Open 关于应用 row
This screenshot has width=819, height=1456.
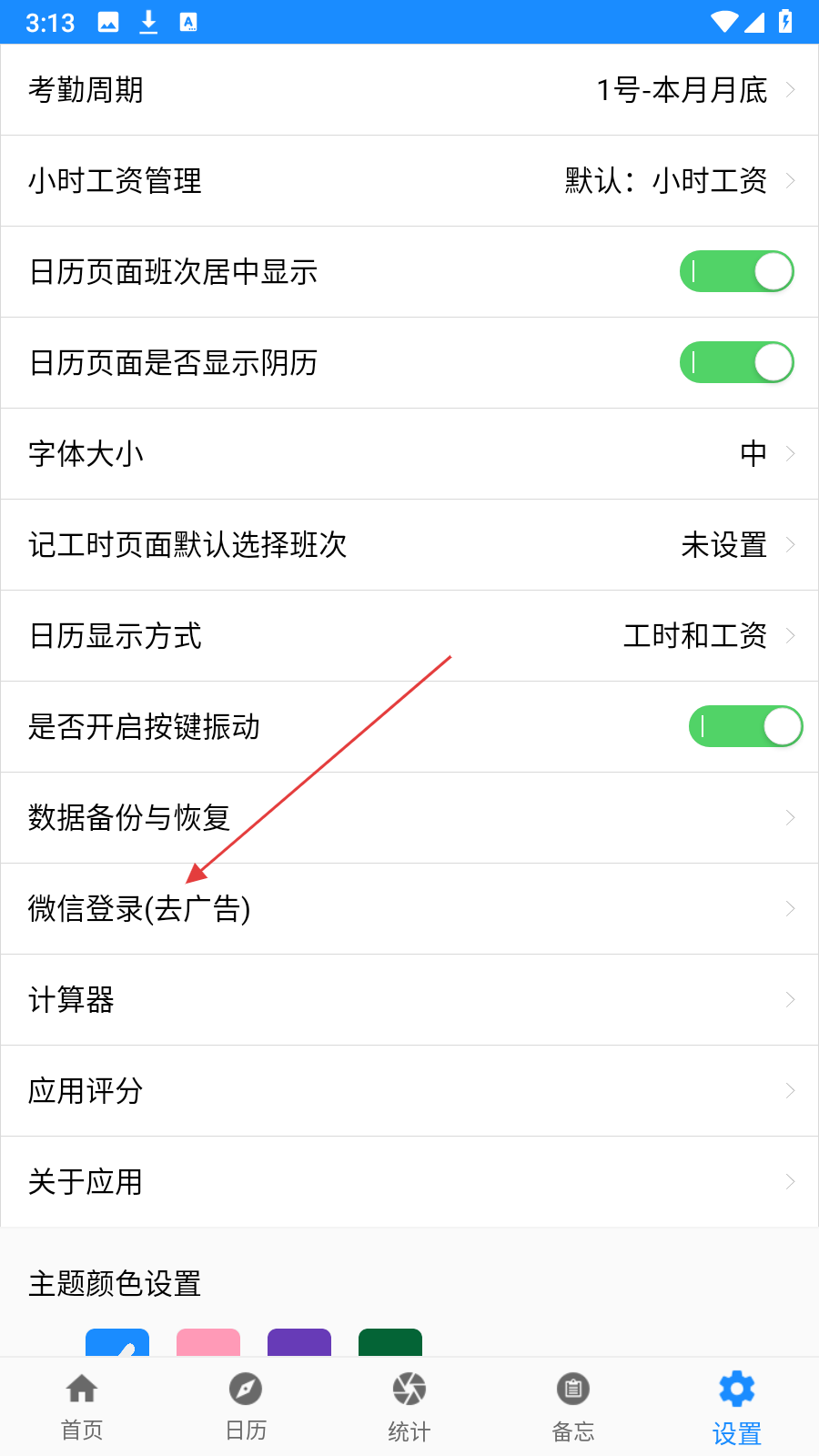pos(409,1182)
